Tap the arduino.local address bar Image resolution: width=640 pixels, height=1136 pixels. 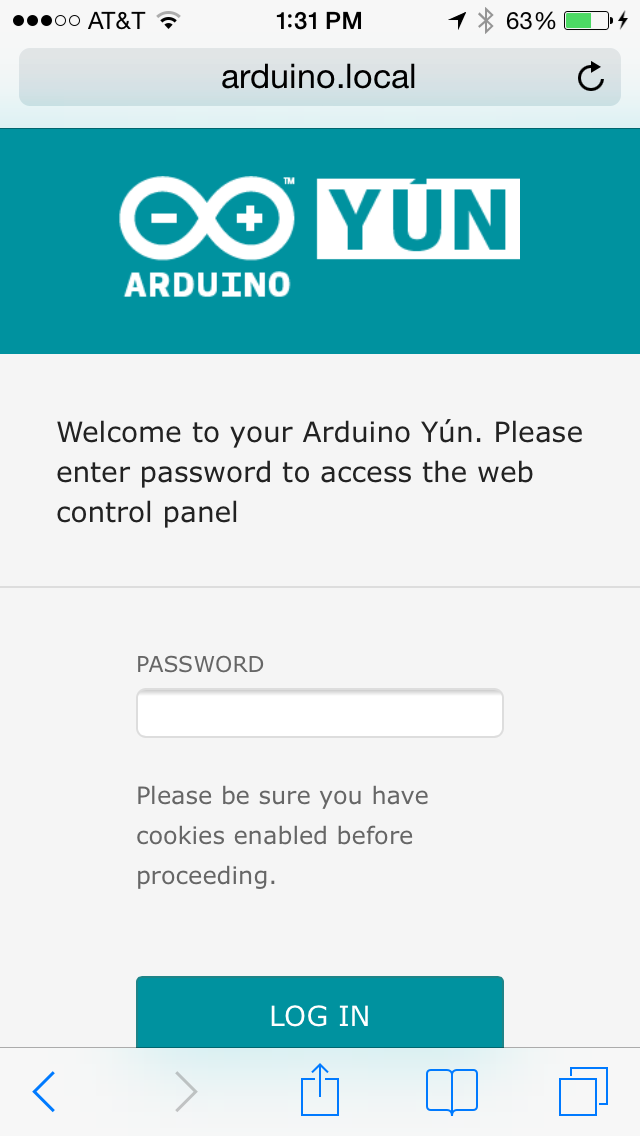tap(318, 77)
